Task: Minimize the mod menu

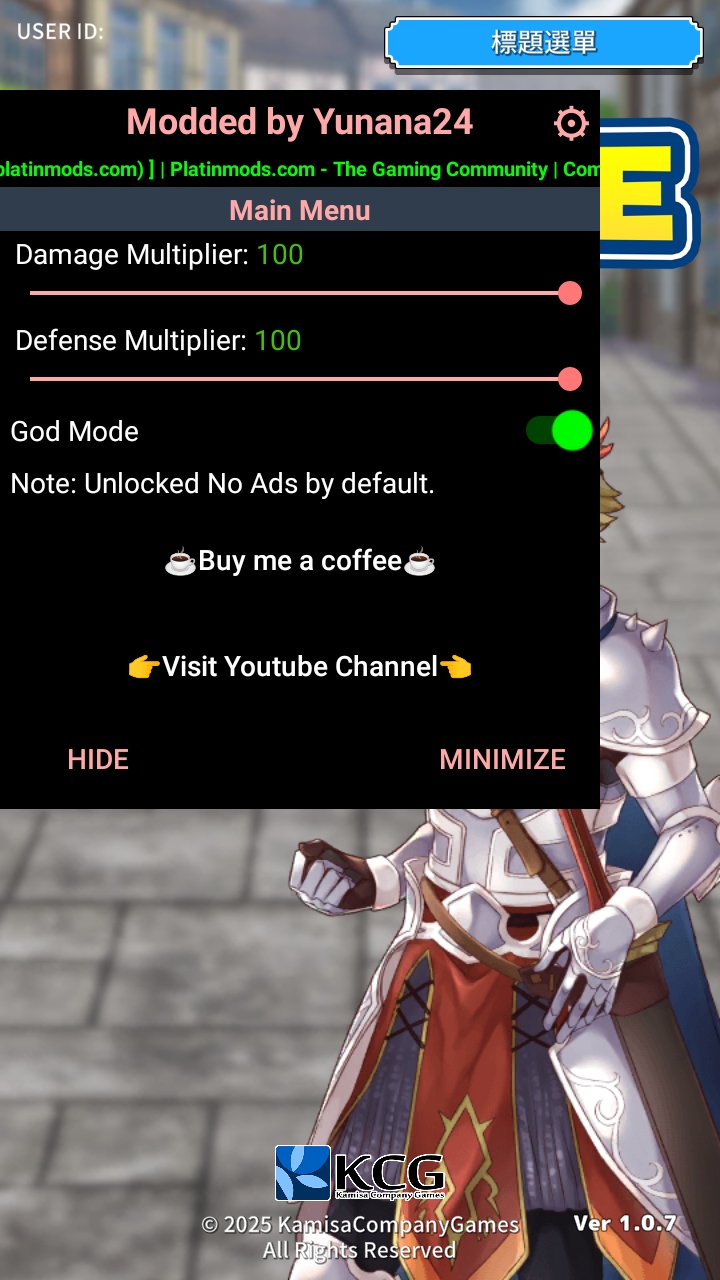Action: point(502,760)
